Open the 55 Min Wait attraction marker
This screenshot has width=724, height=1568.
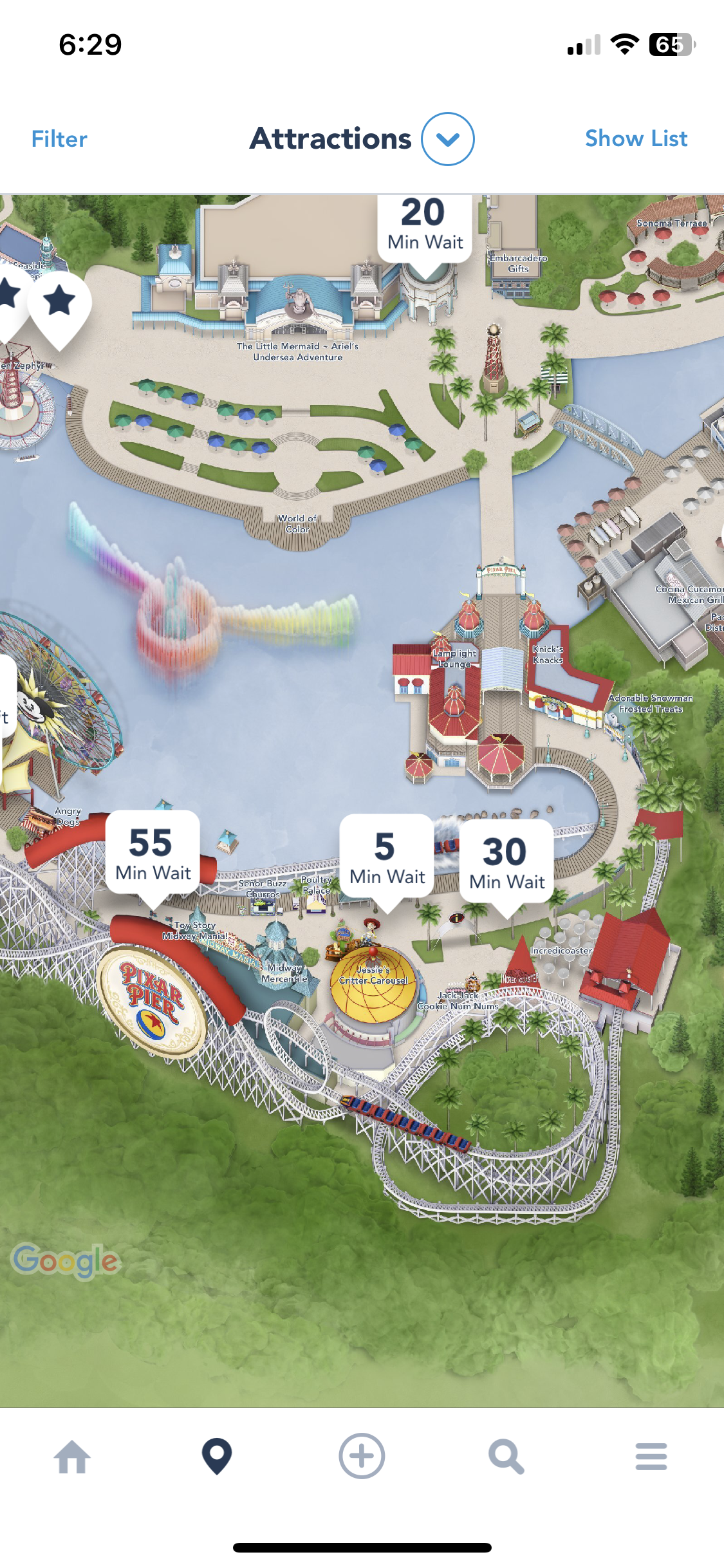[153, 854]
